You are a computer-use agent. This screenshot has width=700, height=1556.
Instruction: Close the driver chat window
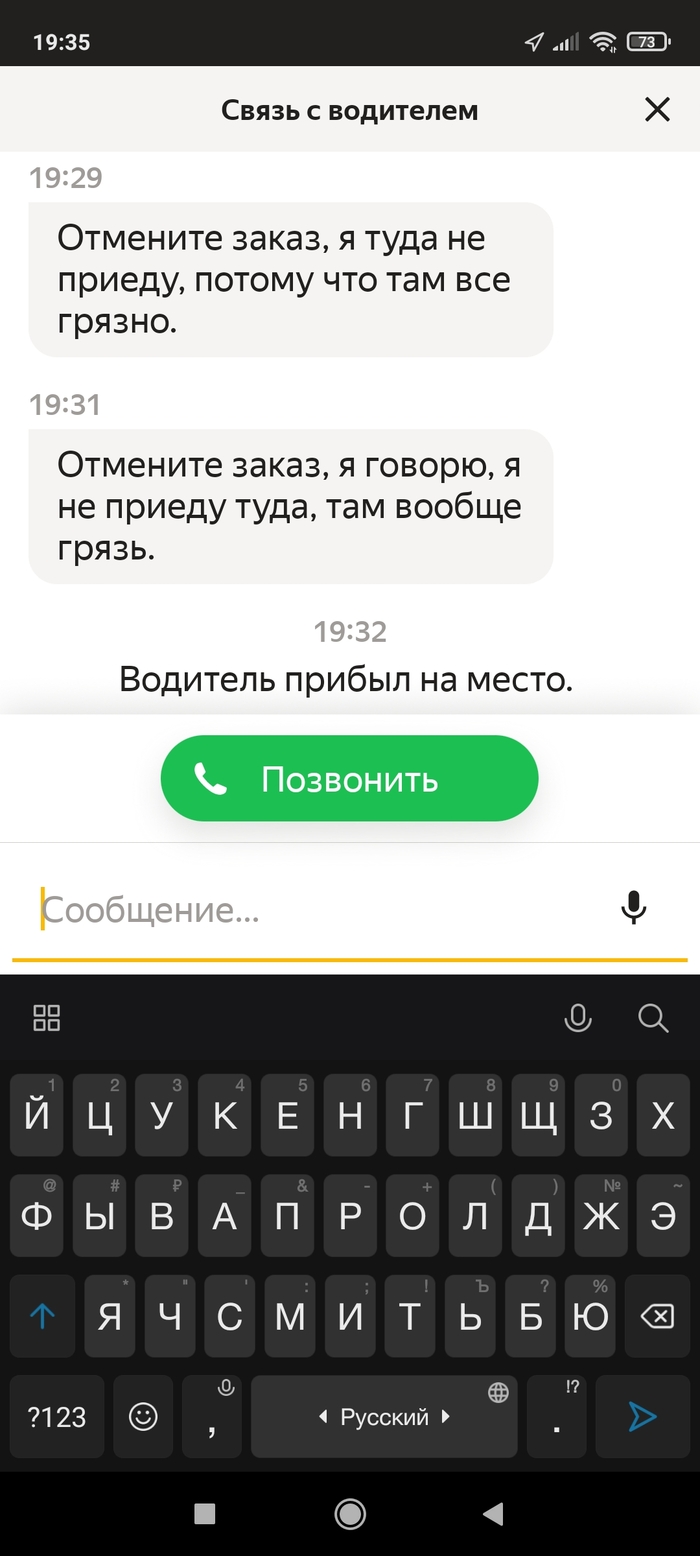(x=657, y=109)
